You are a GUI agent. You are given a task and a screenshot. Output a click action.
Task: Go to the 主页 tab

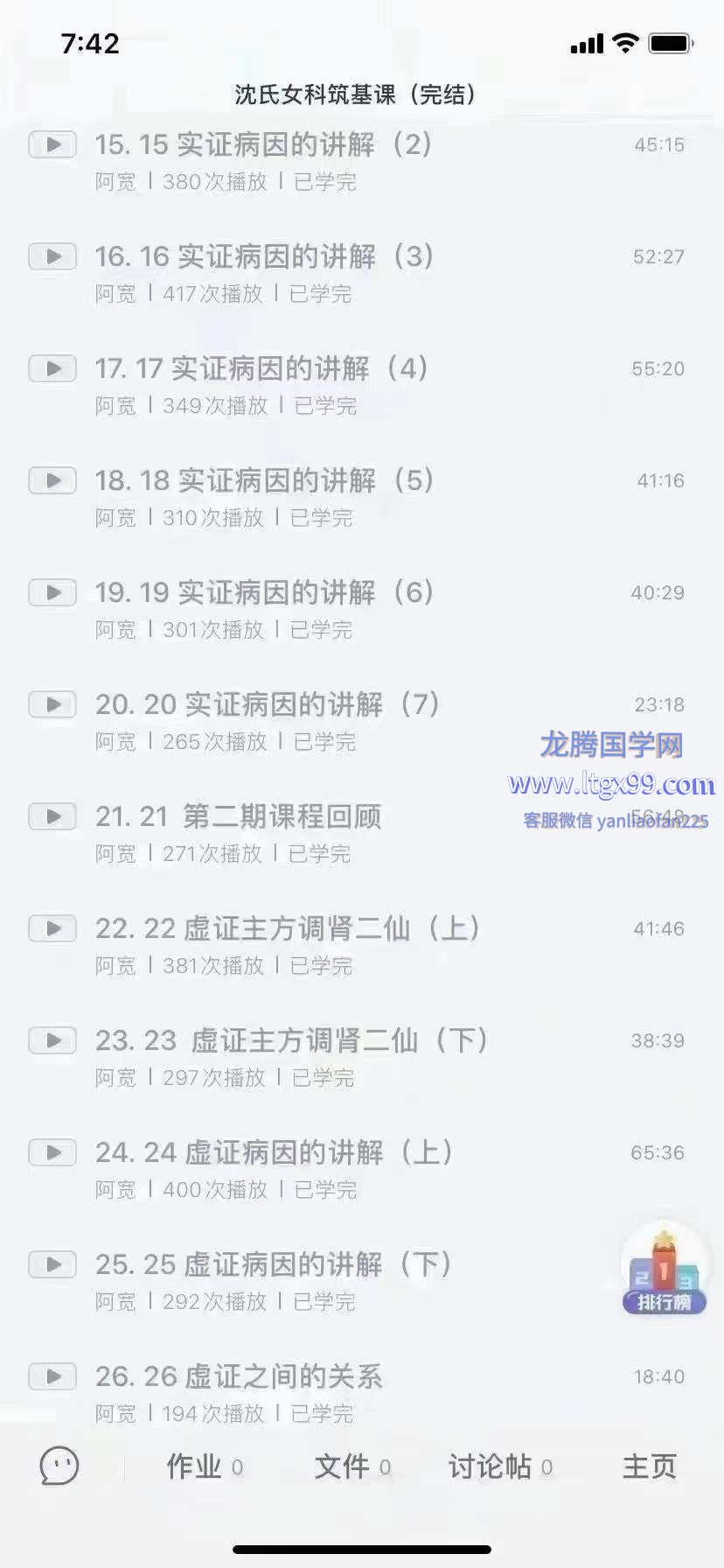pos(649,1466)
